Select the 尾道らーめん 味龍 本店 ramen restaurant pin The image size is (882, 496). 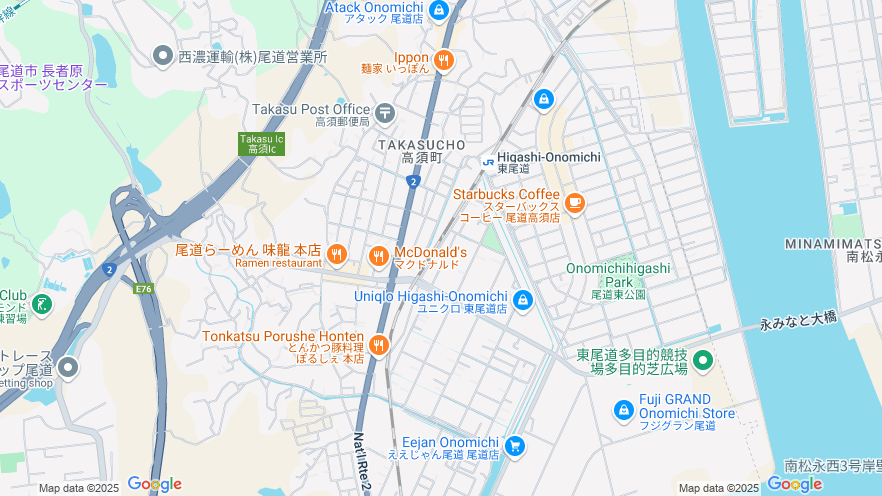pyautogui.click(x=336, y=255)
